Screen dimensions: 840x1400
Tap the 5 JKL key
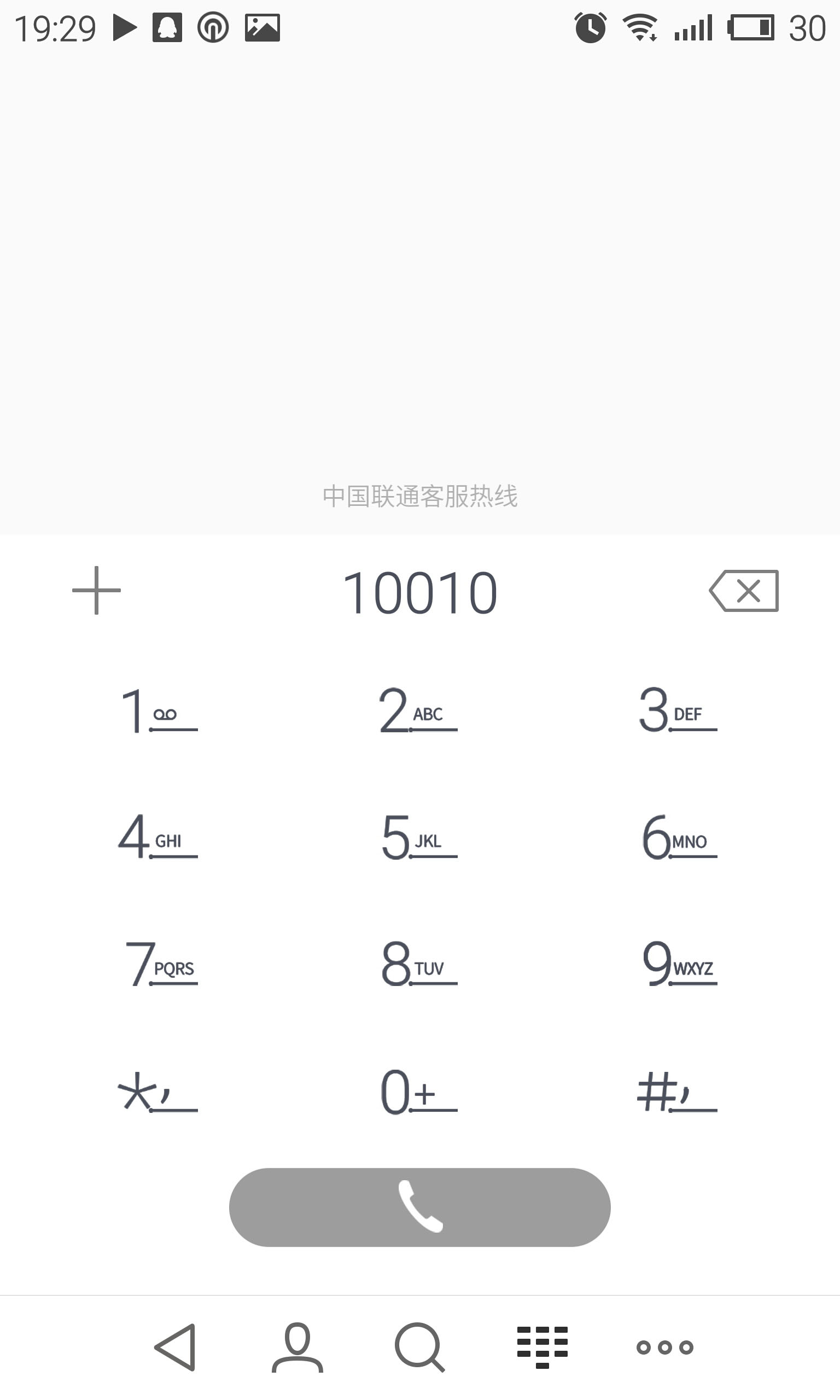tap(418, 837)
